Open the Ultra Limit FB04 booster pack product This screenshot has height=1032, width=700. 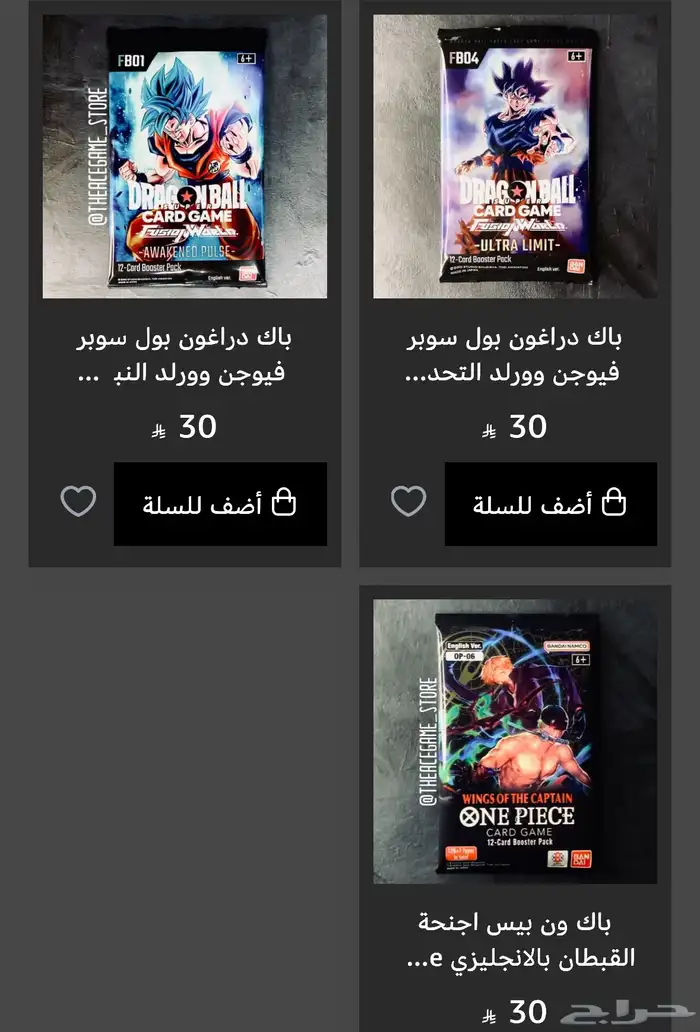515,156
